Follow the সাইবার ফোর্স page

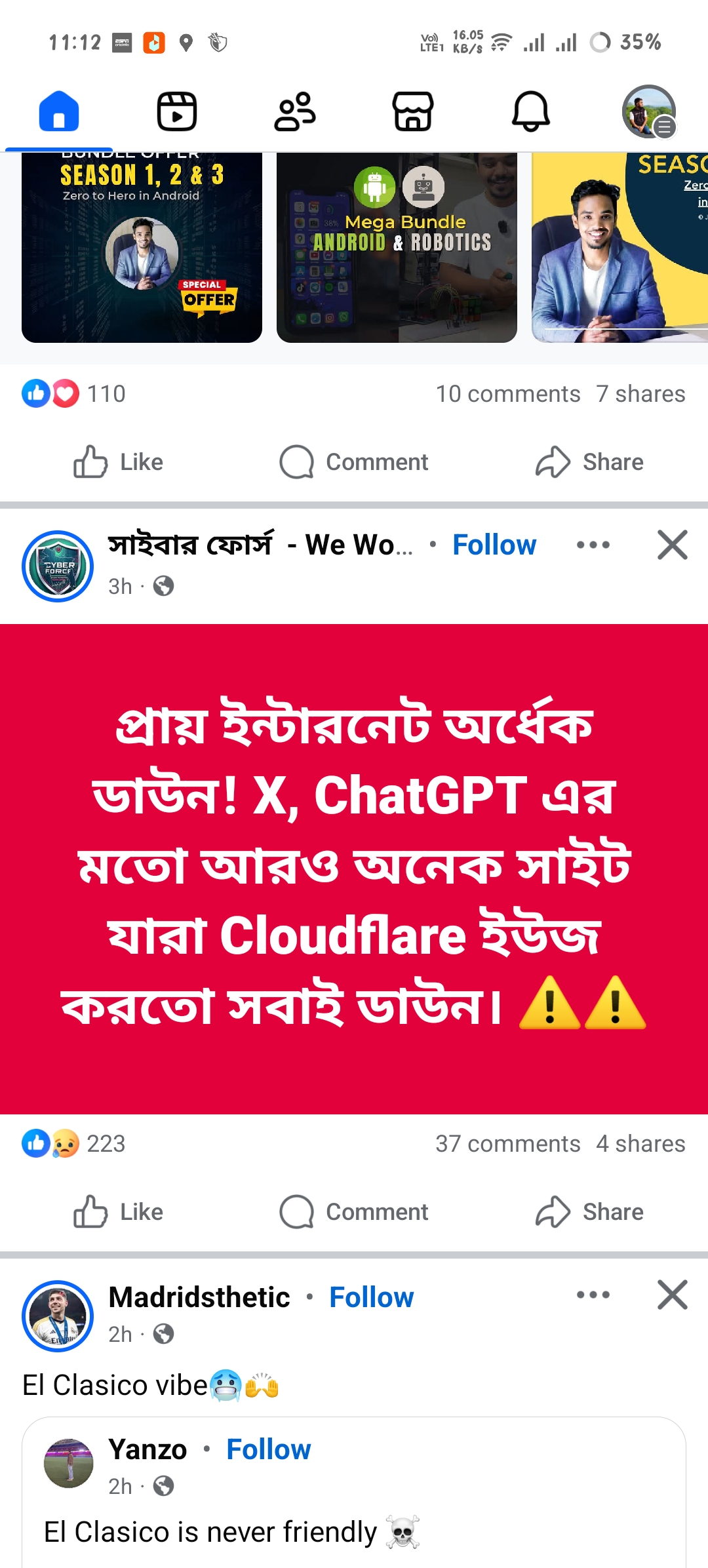point(494,545)
